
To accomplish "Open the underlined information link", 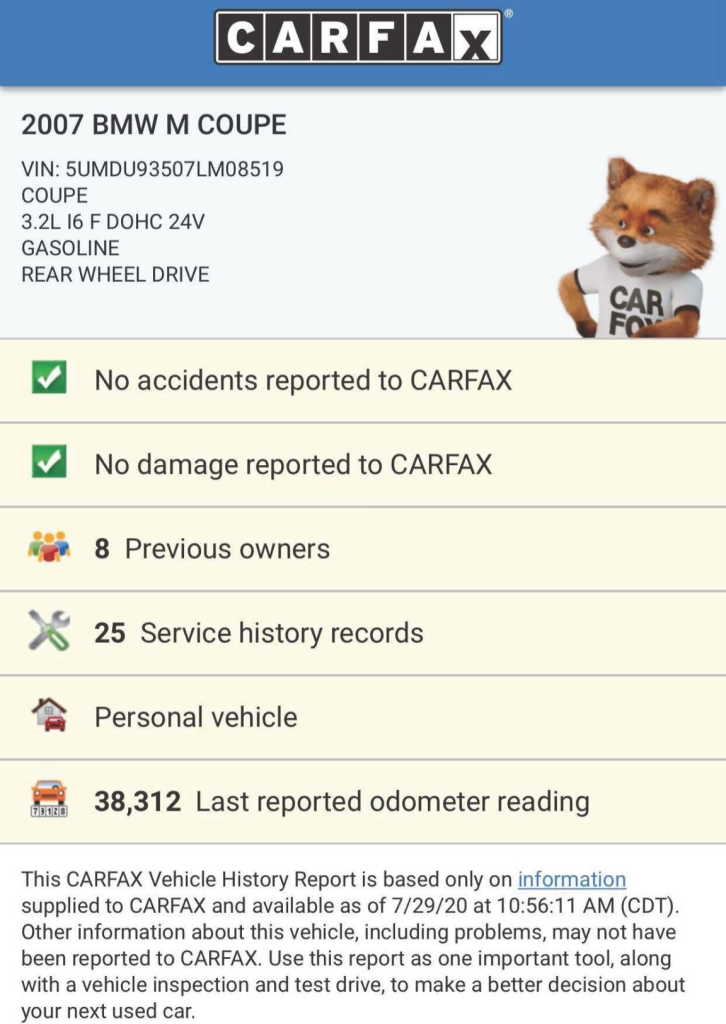I will coord(571,880).
